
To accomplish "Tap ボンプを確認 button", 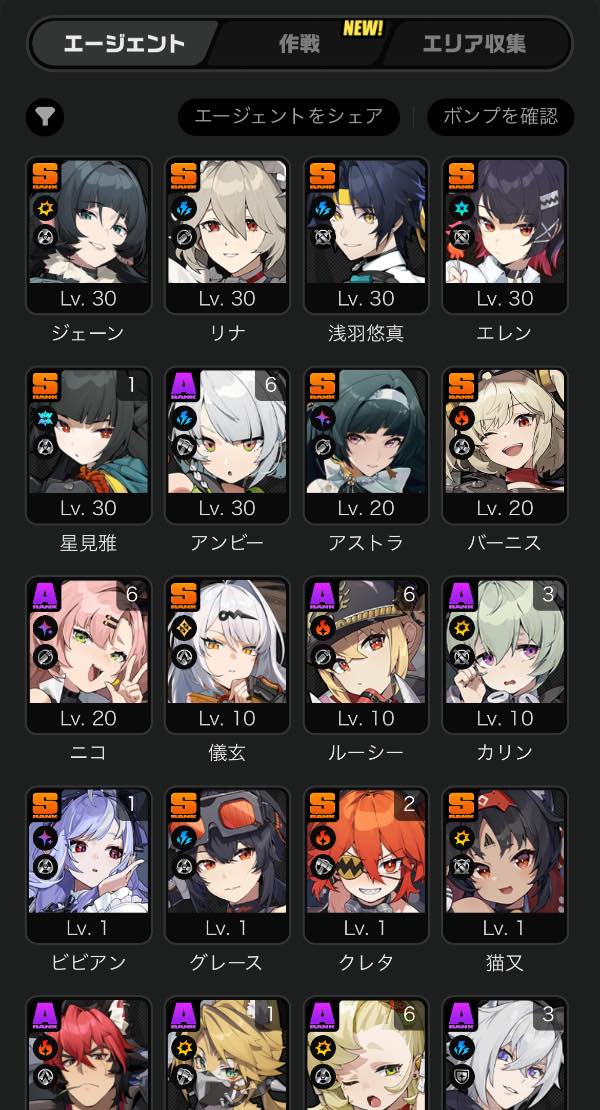I will [501, 117].
